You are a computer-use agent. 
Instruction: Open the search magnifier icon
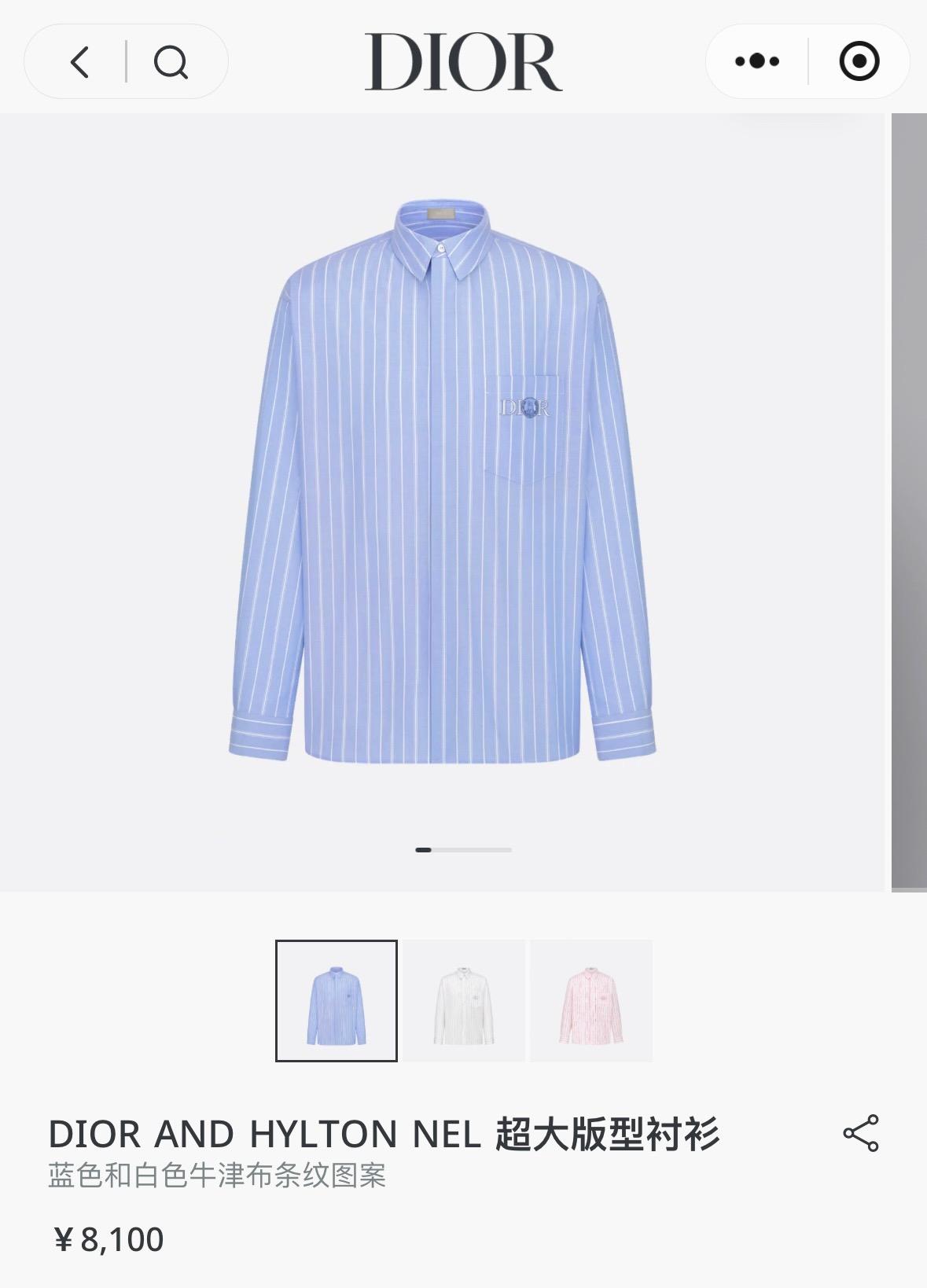click(171, 61)
